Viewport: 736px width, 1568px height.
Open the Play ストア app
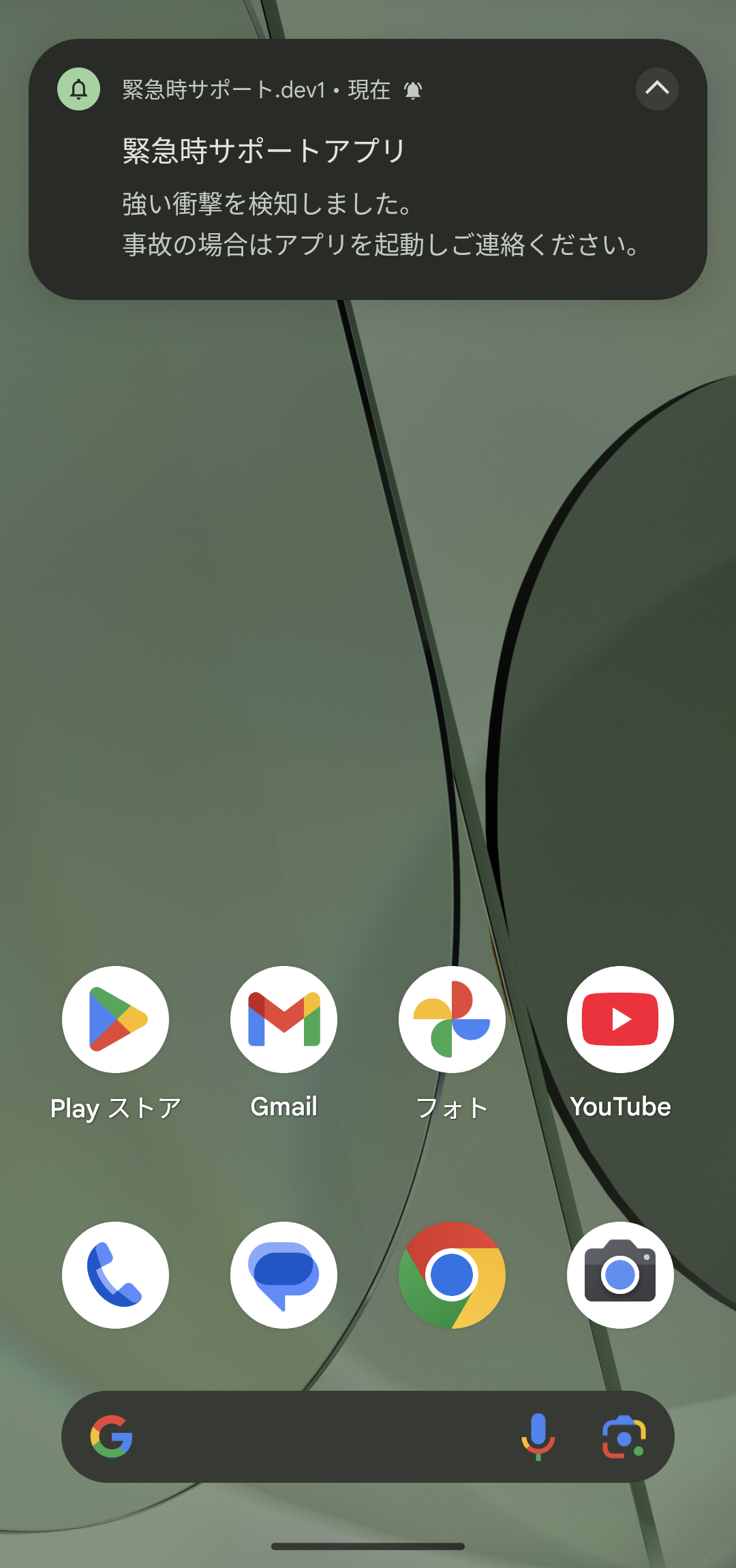click(x=116, y=1020)
